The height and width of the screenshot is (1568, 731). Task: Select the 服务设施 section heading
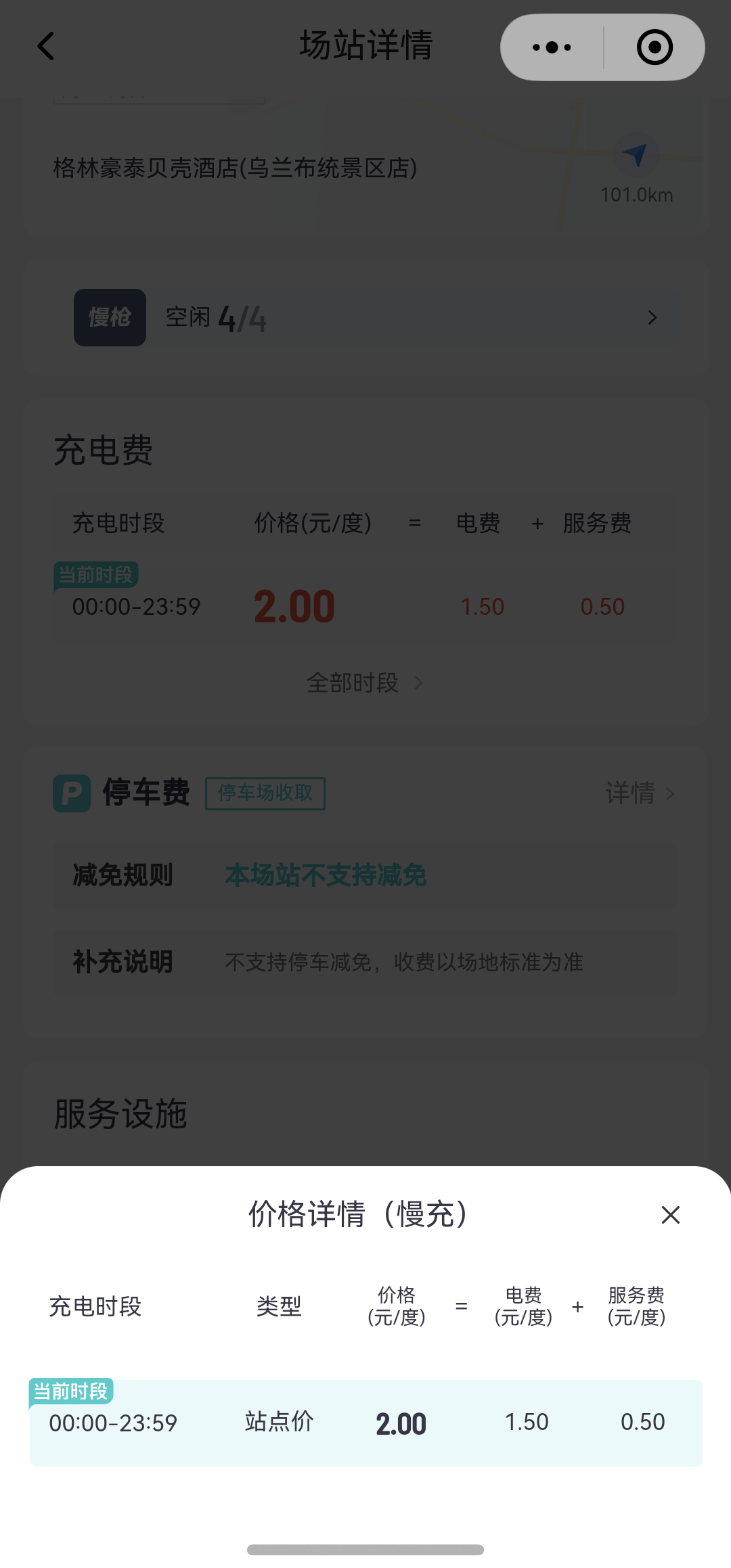(x=120, y=1114)
